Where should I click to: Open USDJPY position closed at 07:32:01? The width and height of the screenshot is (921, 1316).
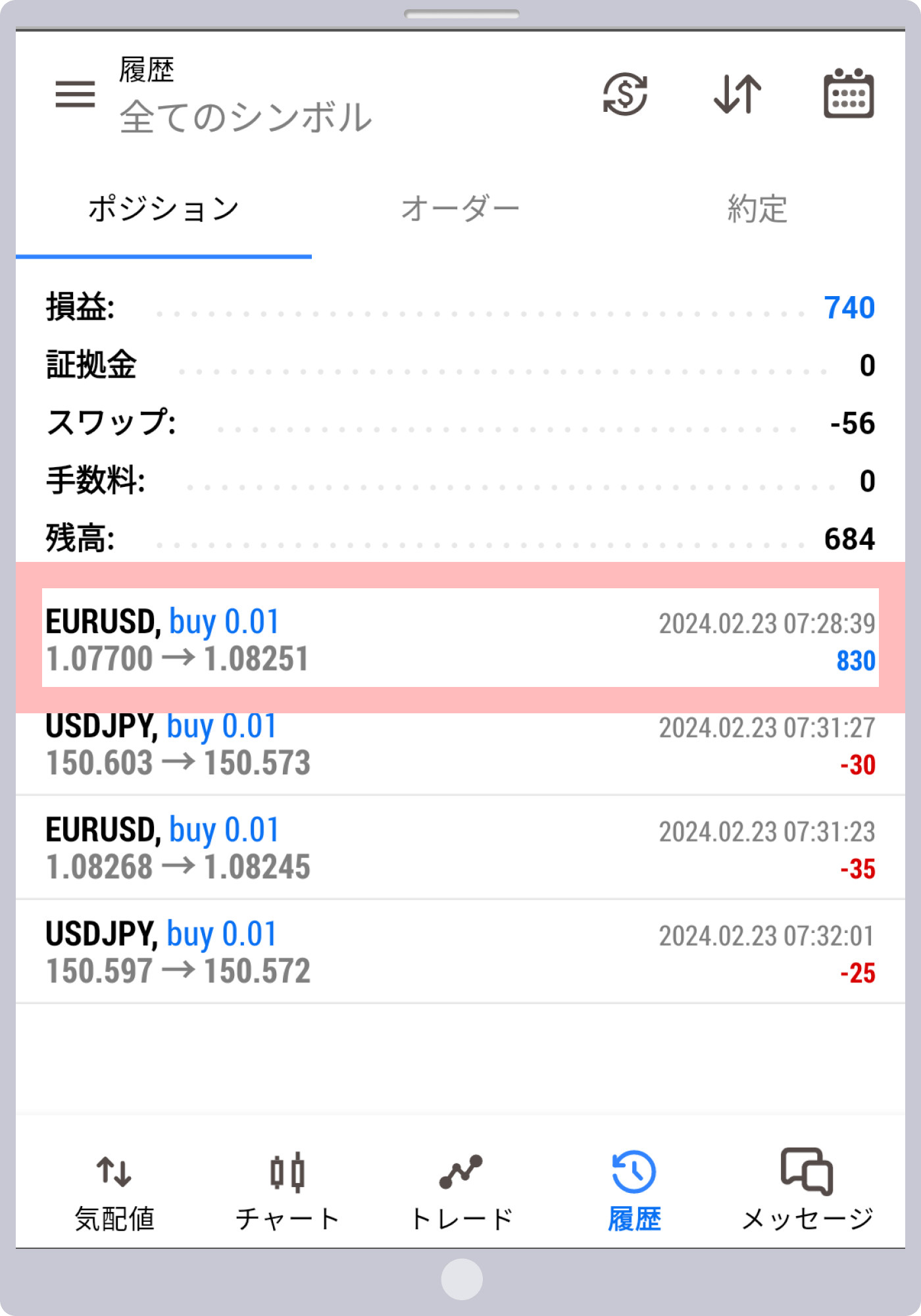(x=460, y=951)
